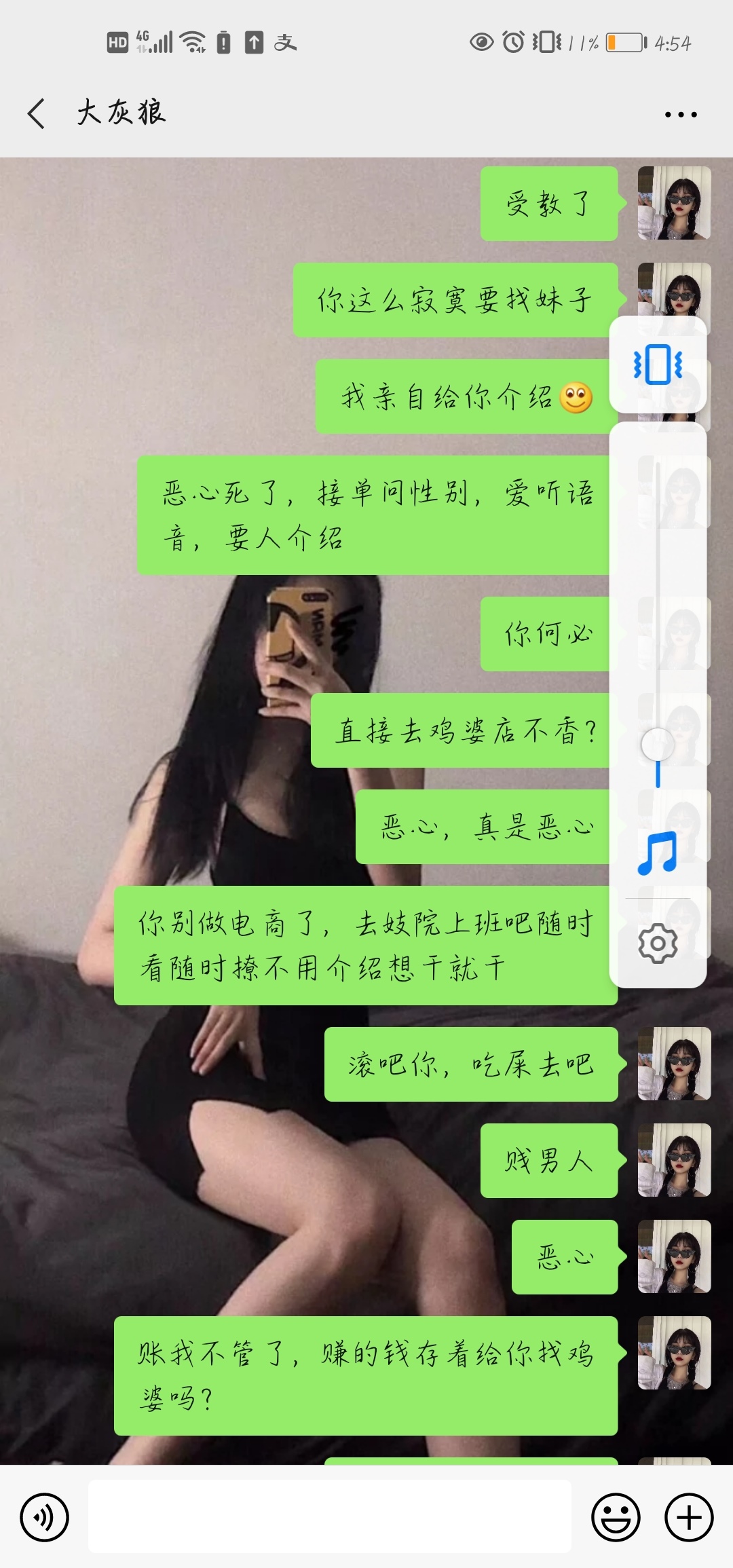Go back from the 大灰狼 chat

(x=37, y=113)
